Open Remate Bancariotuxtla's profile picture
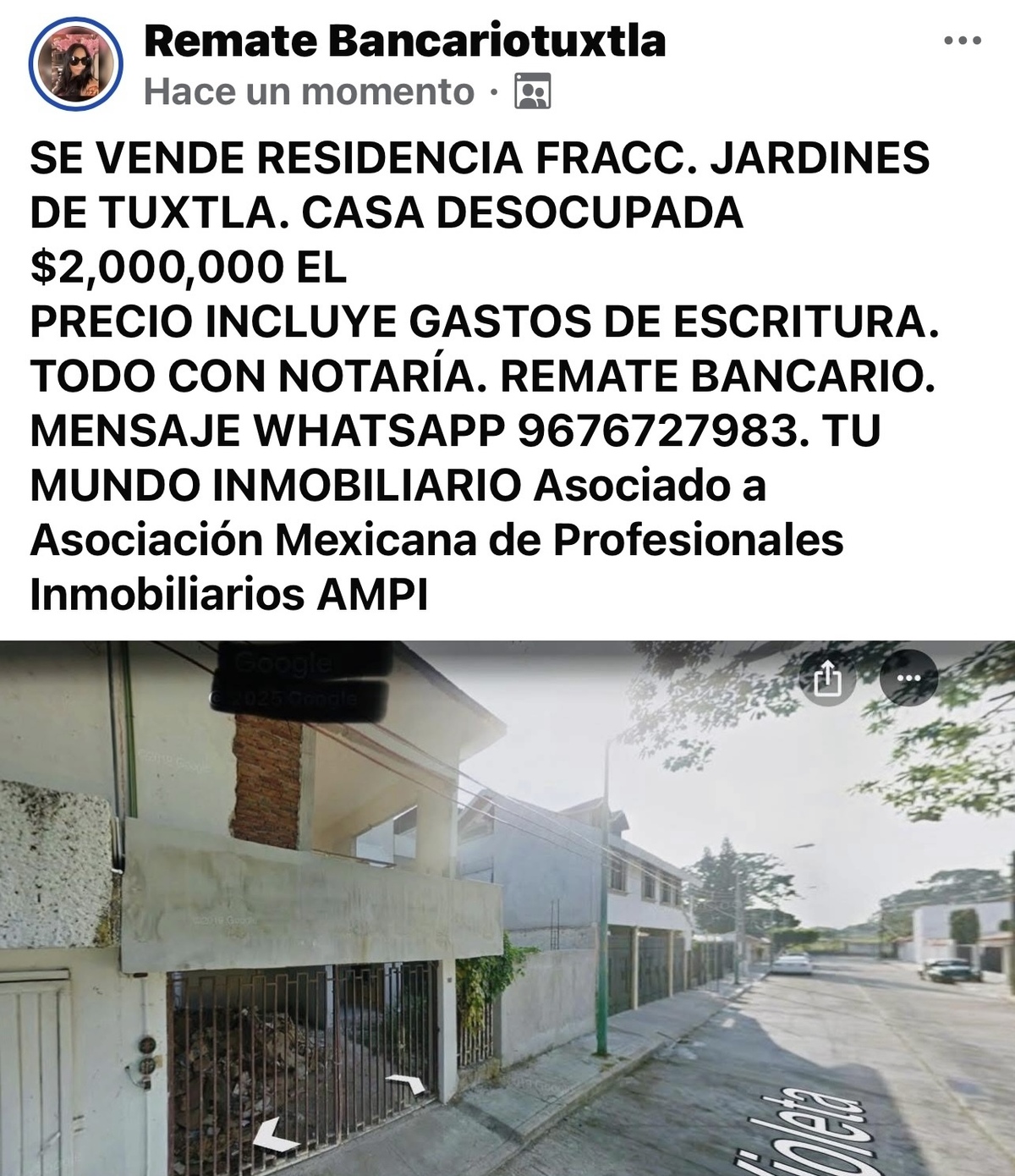This screenshot has height=1176, width=1015. click(x=76, y=63)
